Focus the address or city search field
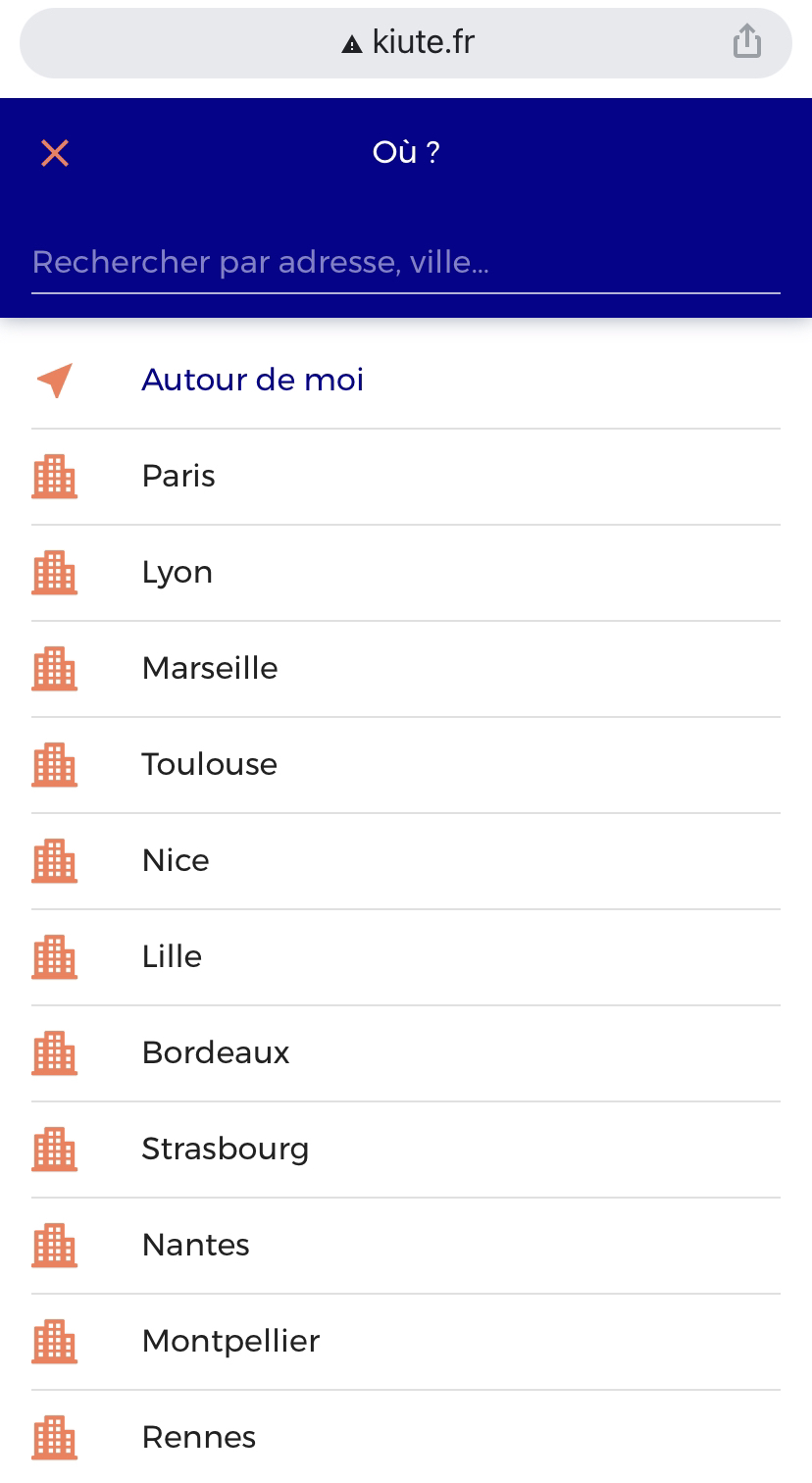812x1483 pixels. (x=404, y=263)
